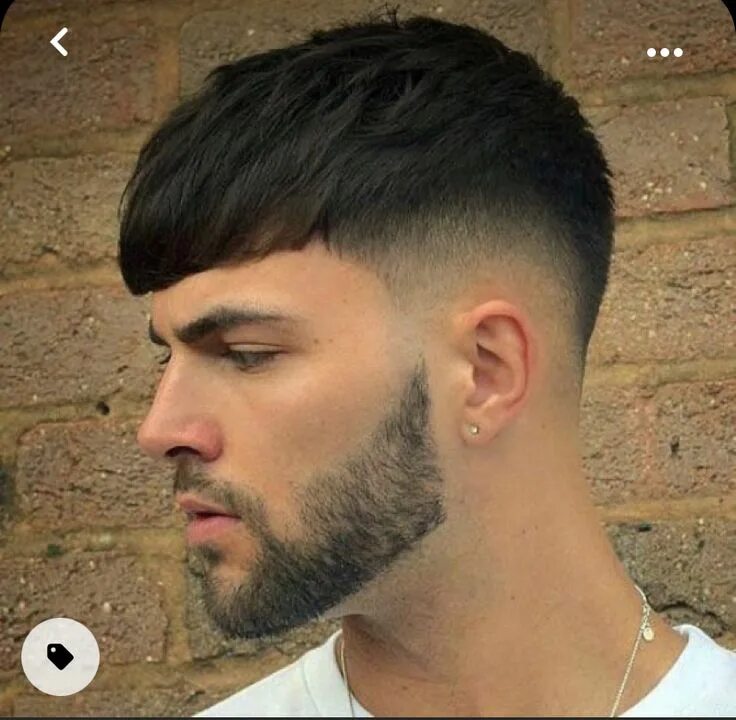The width and height of the screenshot is (736, 720).
Task: Tap the tag button for visual search
Action: point(60,656)
